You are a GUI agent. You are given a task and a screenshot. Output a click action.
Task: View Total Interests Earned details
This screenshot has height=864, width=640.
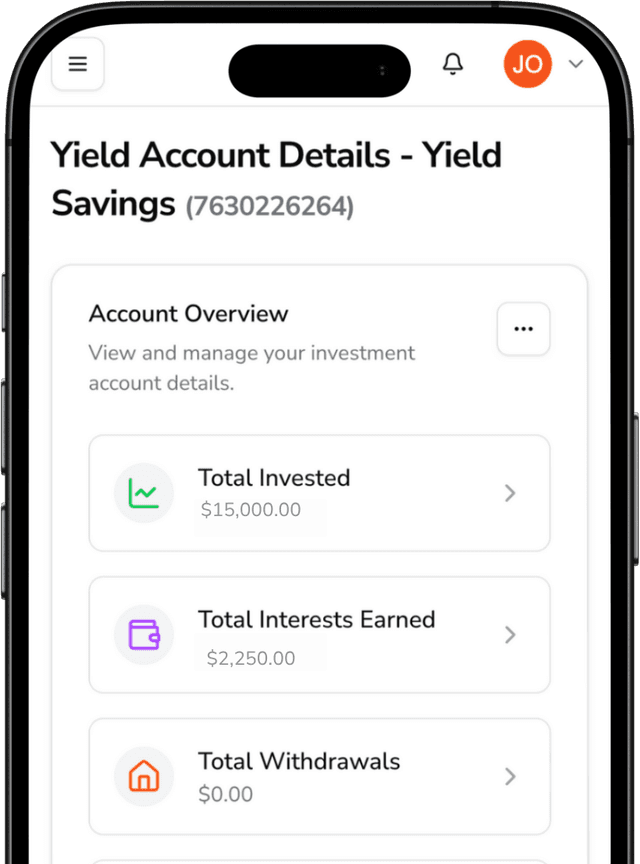click(x=319, y=635)
